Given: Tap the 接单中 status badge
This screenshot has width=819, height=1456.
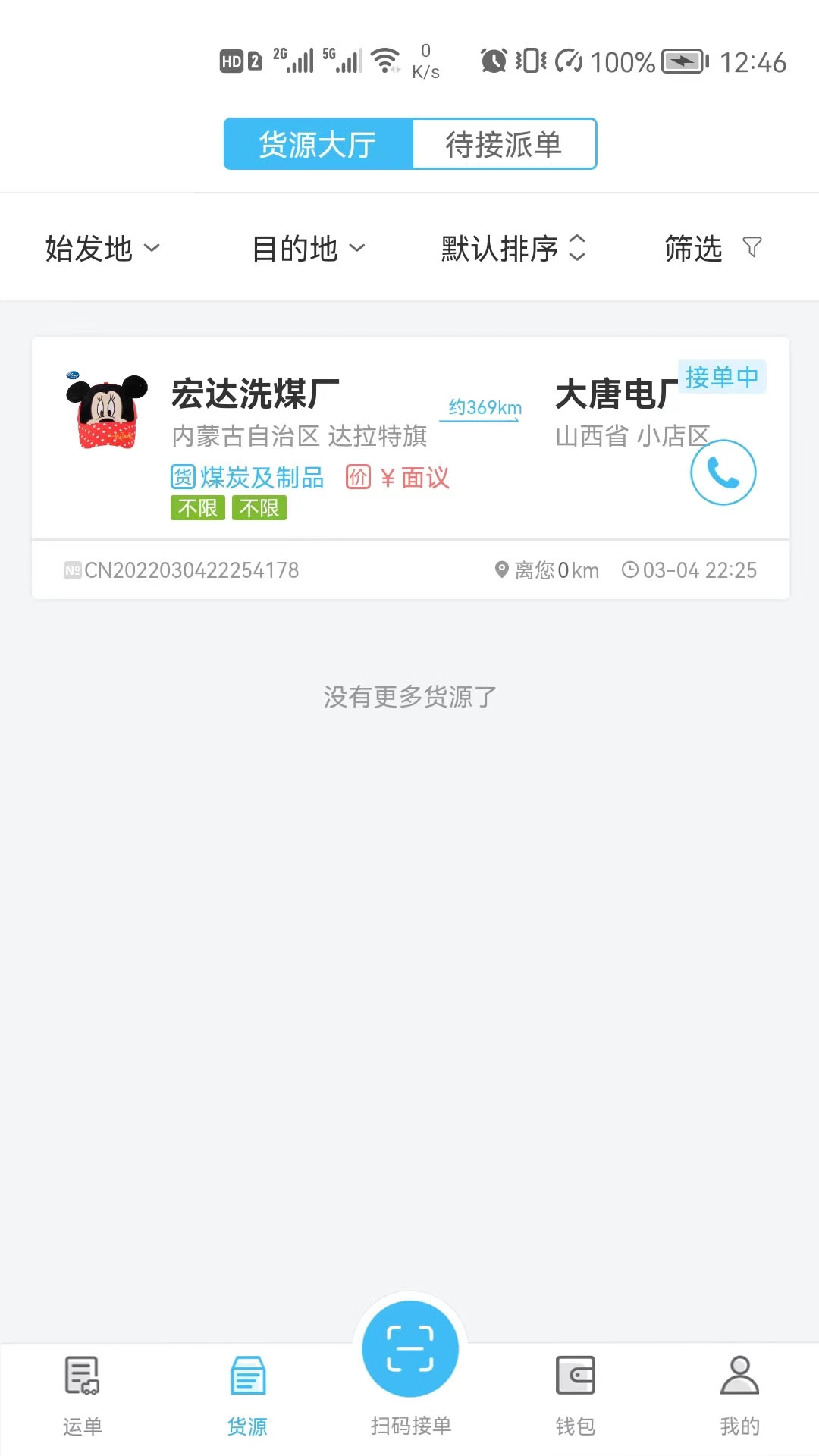Looking at the screenshot, I should (722, 377).
